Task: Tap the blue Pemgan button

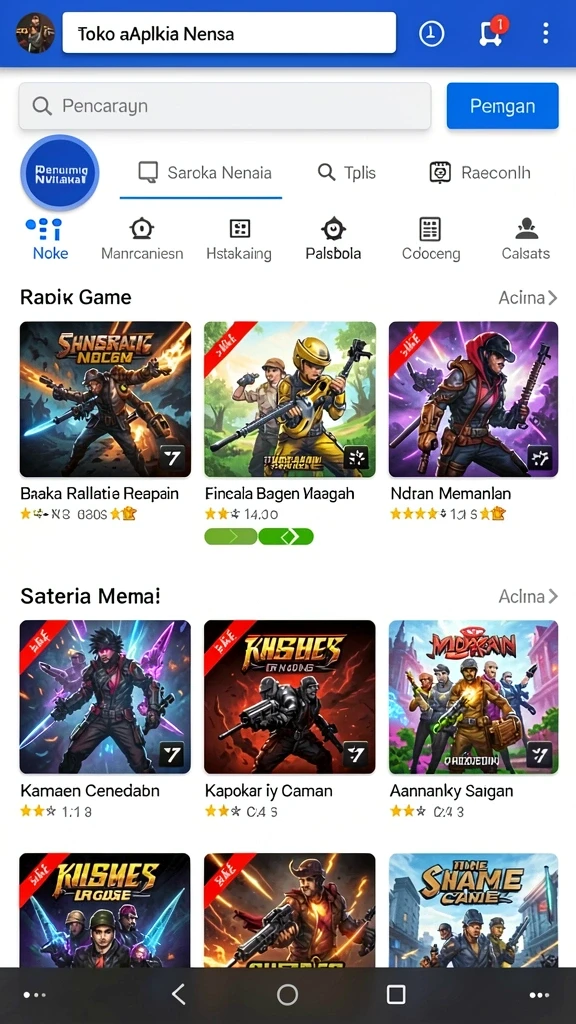Action: [x=502, y=106]
